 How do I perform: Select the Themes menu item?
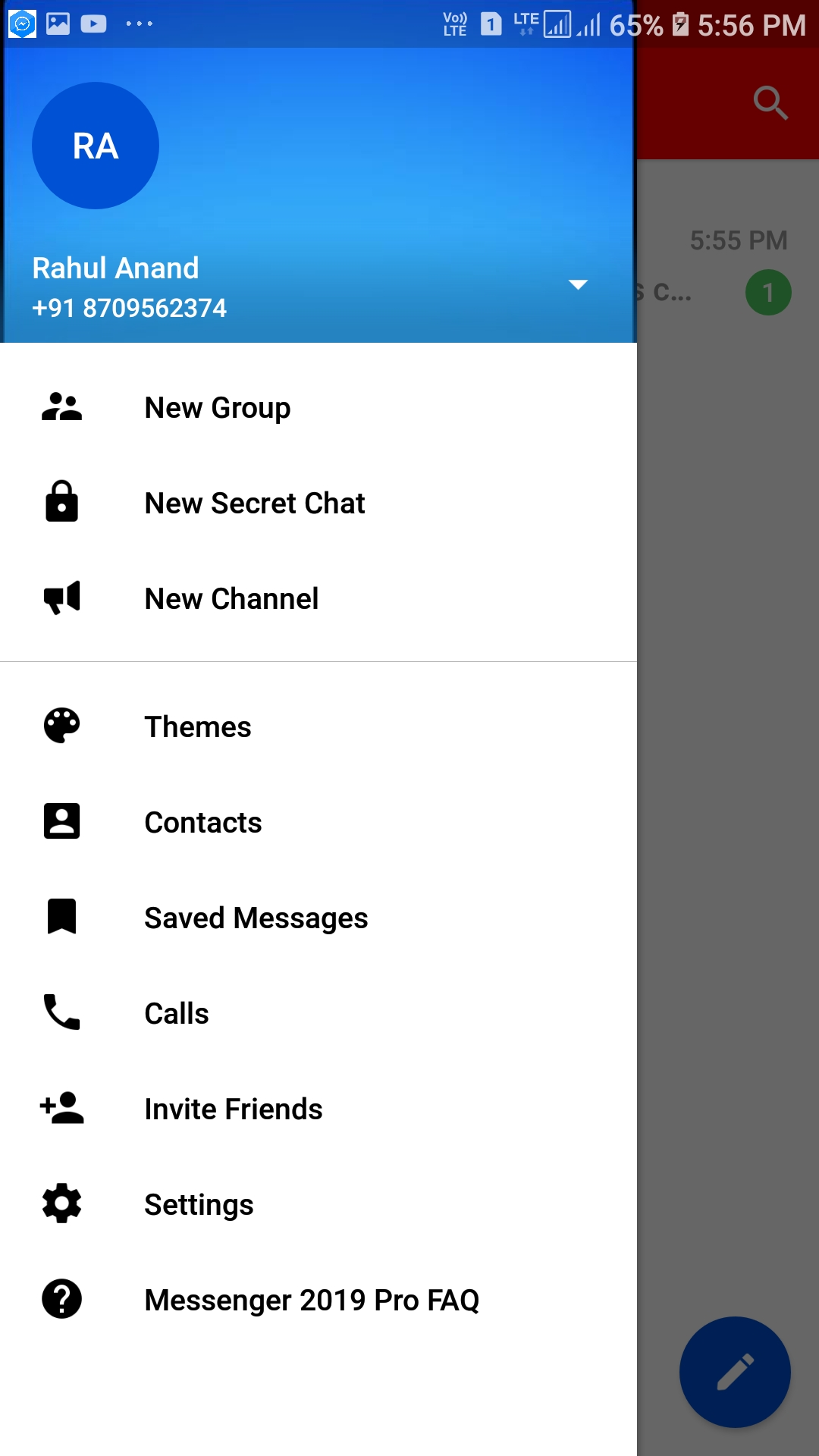pos(197,726)
